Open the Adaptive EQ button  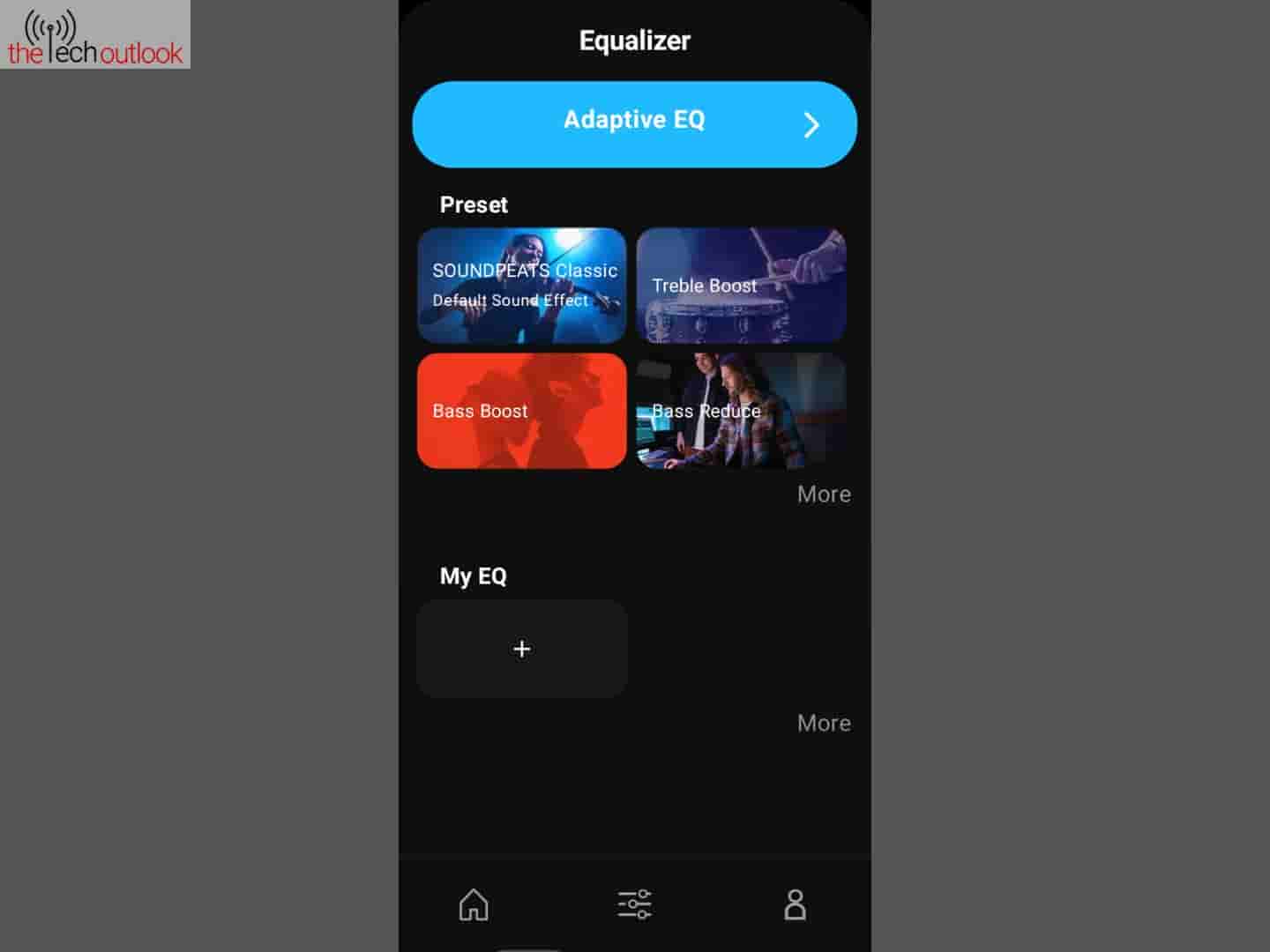(x=634, y=124)
